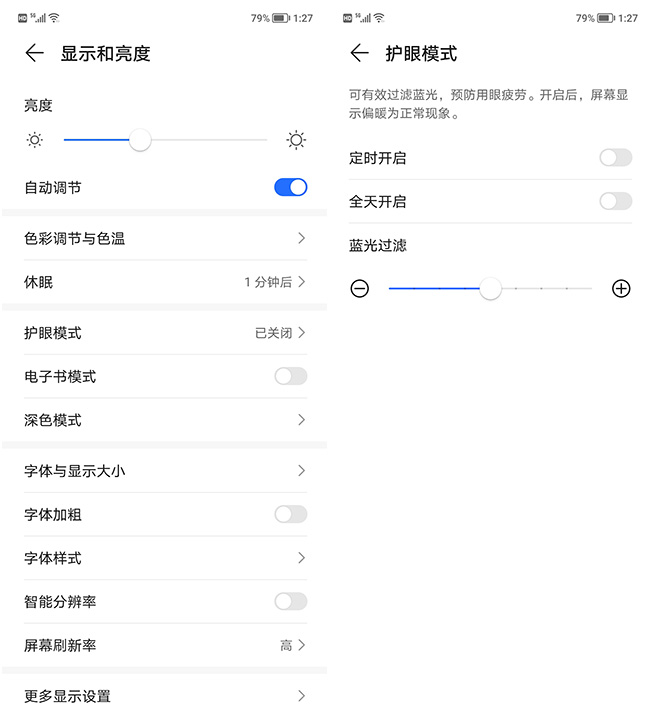The width and height of the screenshot is (654, 723).
Task: Open 字体样式 settings
Action: [x=164, y=558]
